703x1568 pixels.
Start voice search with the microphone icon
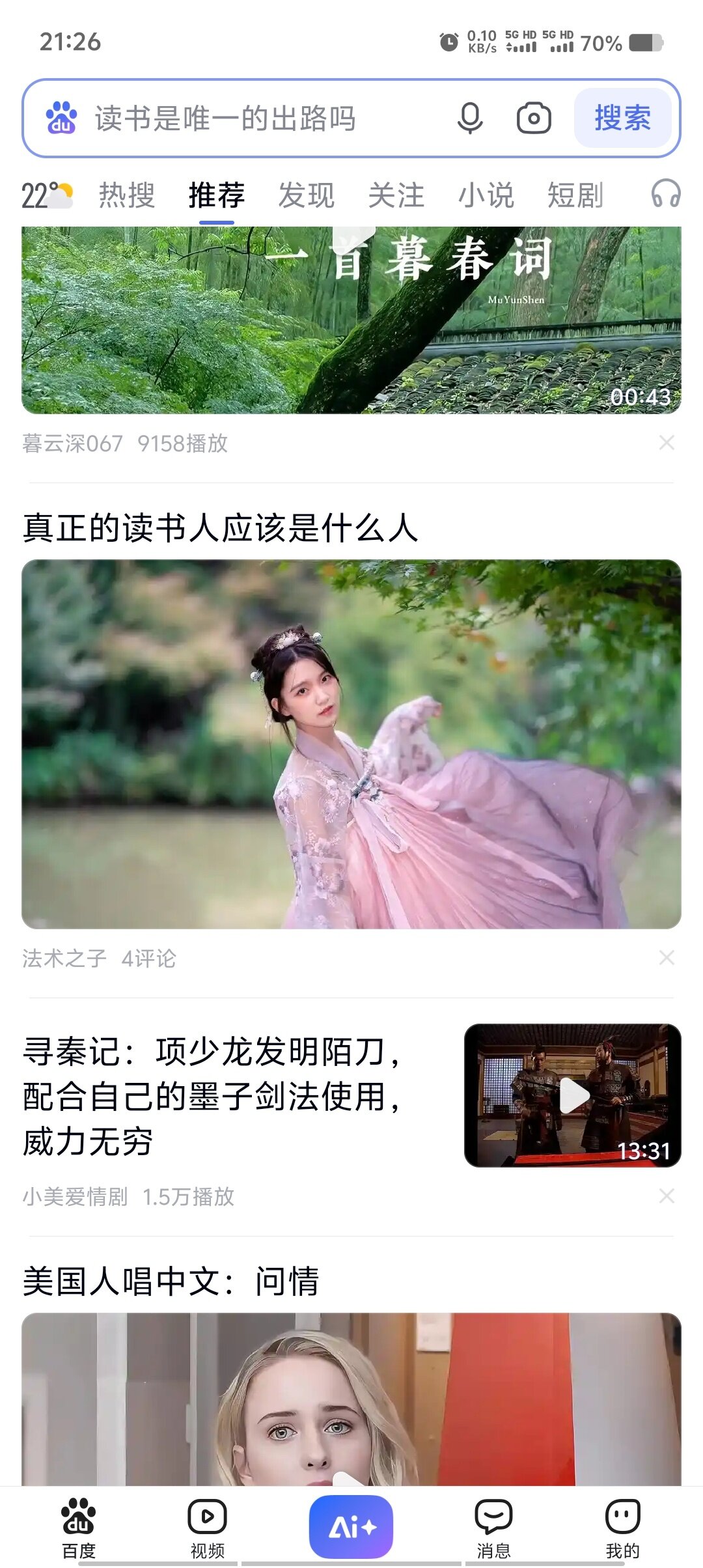point(469,119)
